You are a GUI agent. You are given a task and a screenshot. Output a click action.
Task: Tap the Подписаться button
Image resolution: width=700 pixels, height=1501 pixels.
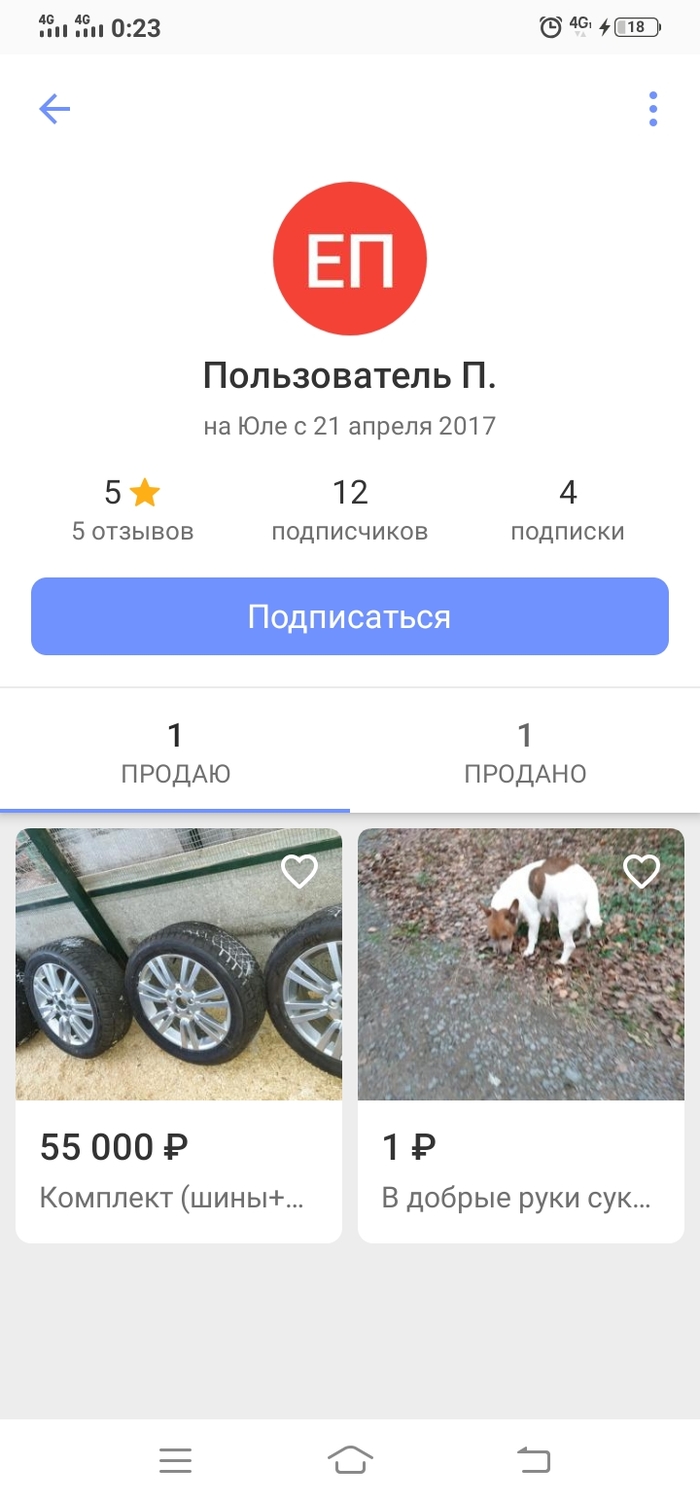point(349,616)
